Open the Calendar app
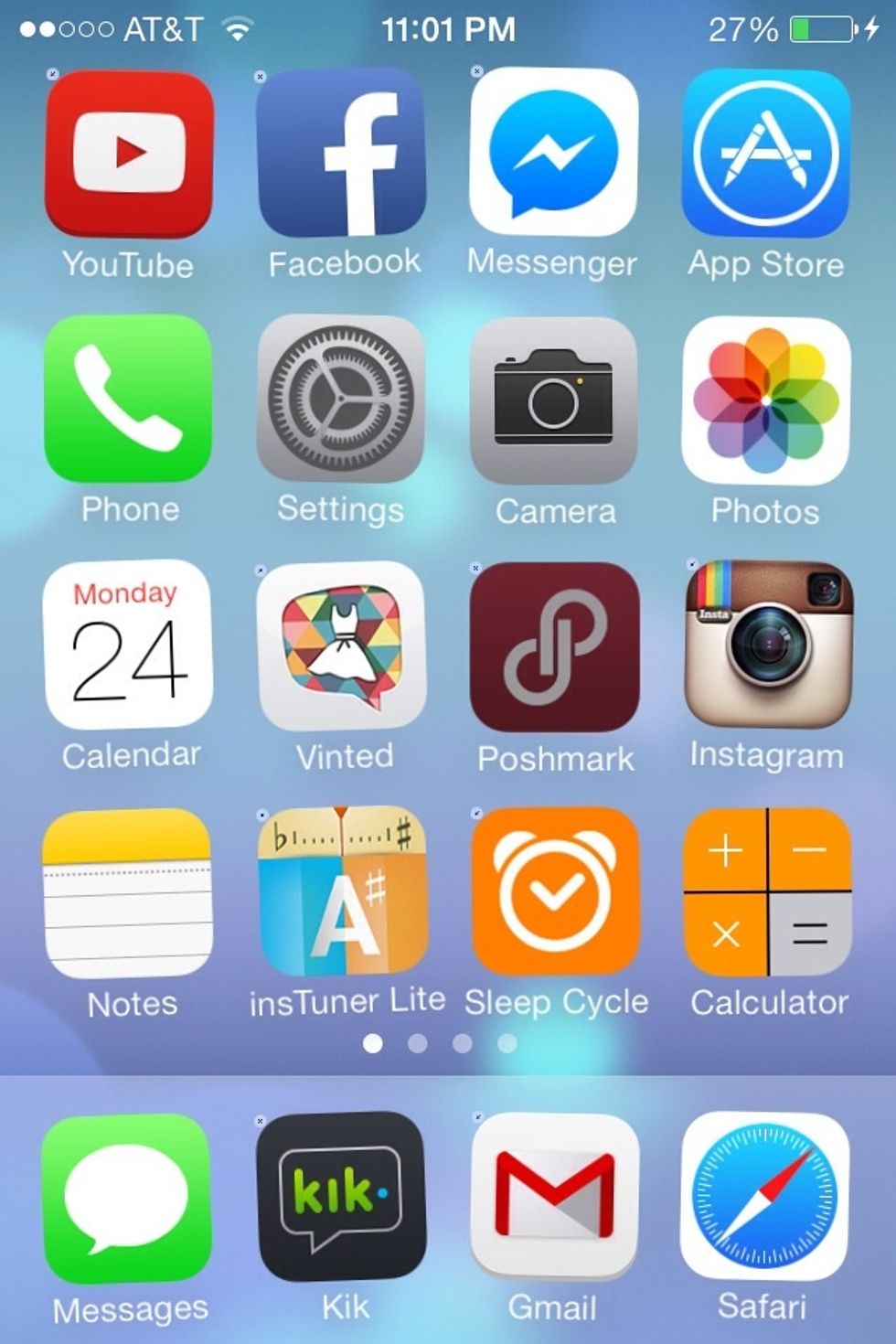Image resolution: width=896 pixels, height=1344 pixels. point(129,645)
